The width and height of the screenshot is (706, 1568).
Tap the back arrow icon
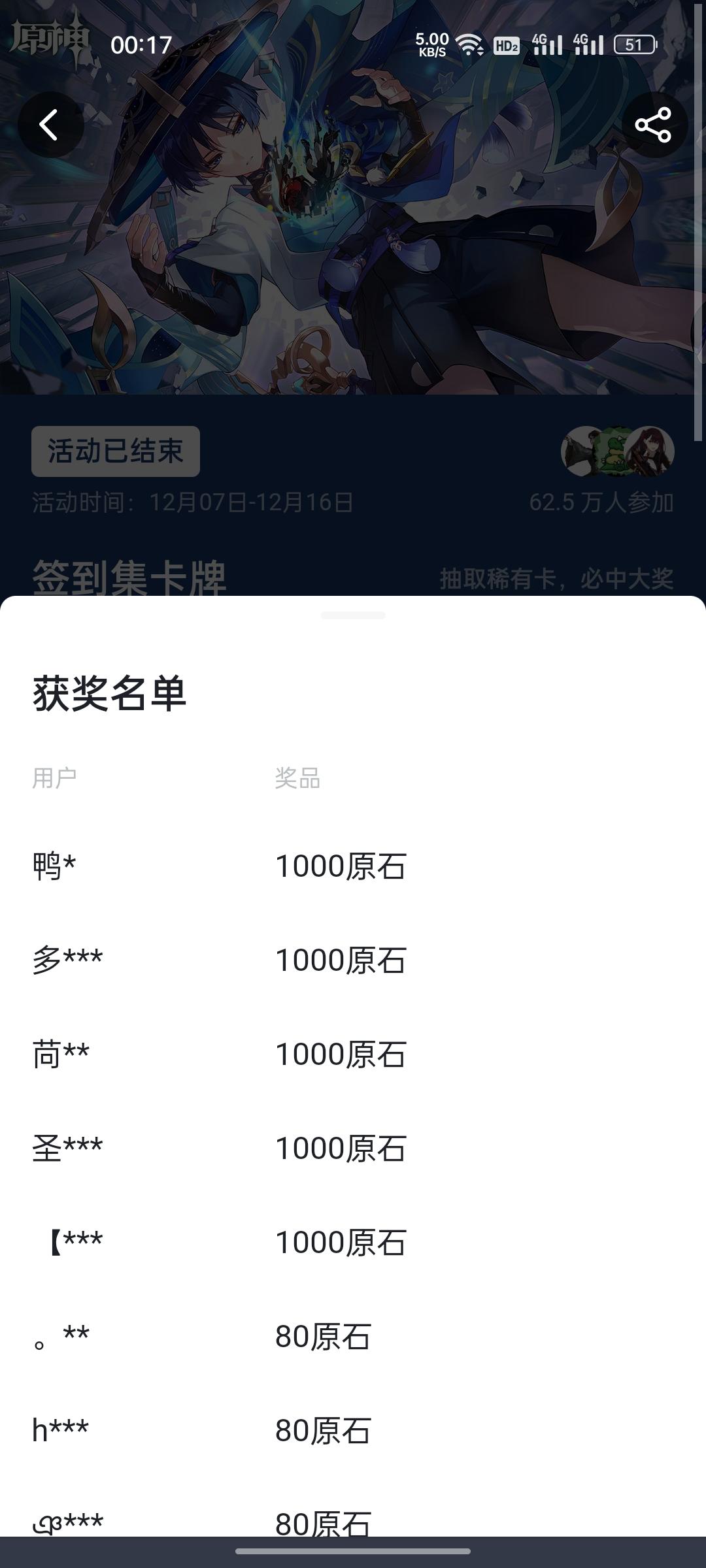click(49, 124)
